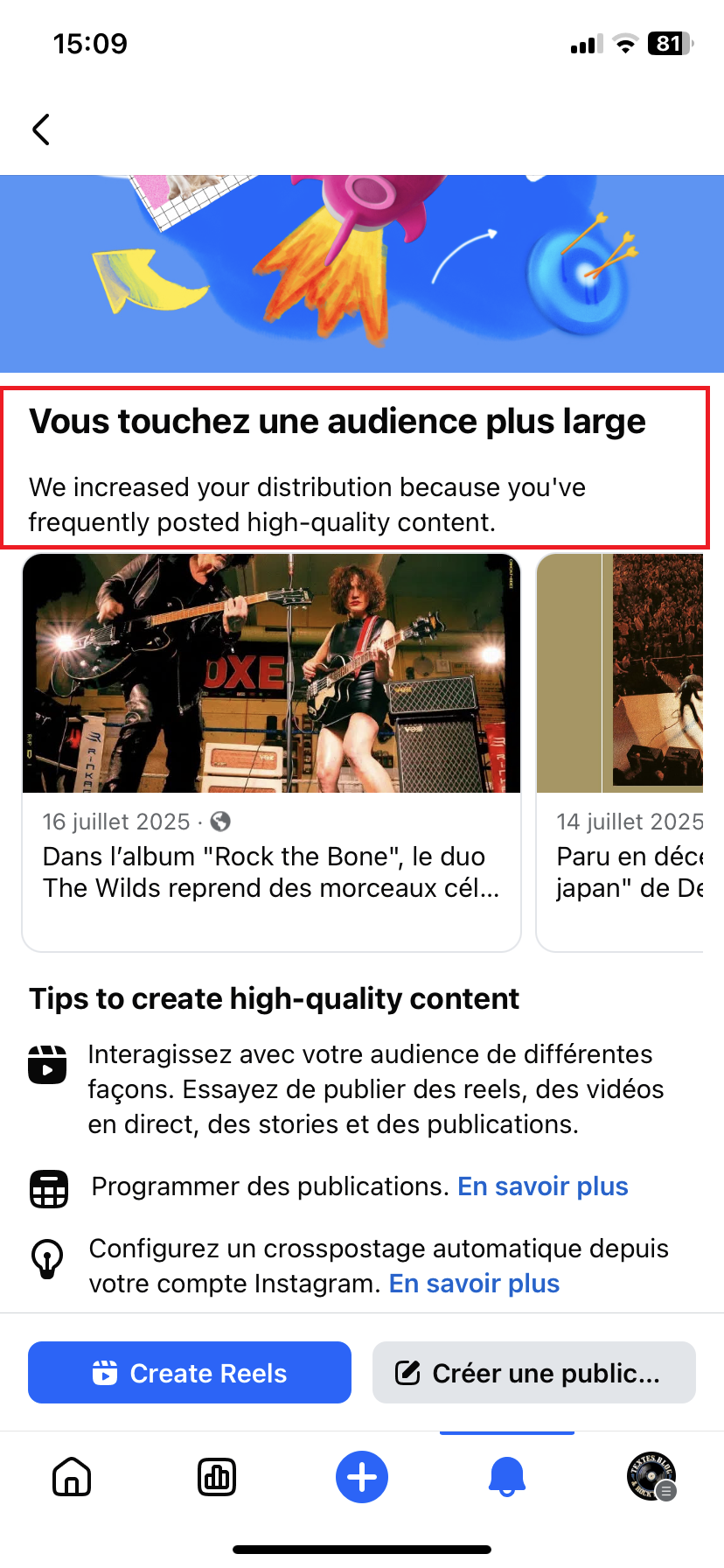The width and height of the screenshot is (724, 1568).
Task: Switch to the Home tab
Action: (72, 1477)
